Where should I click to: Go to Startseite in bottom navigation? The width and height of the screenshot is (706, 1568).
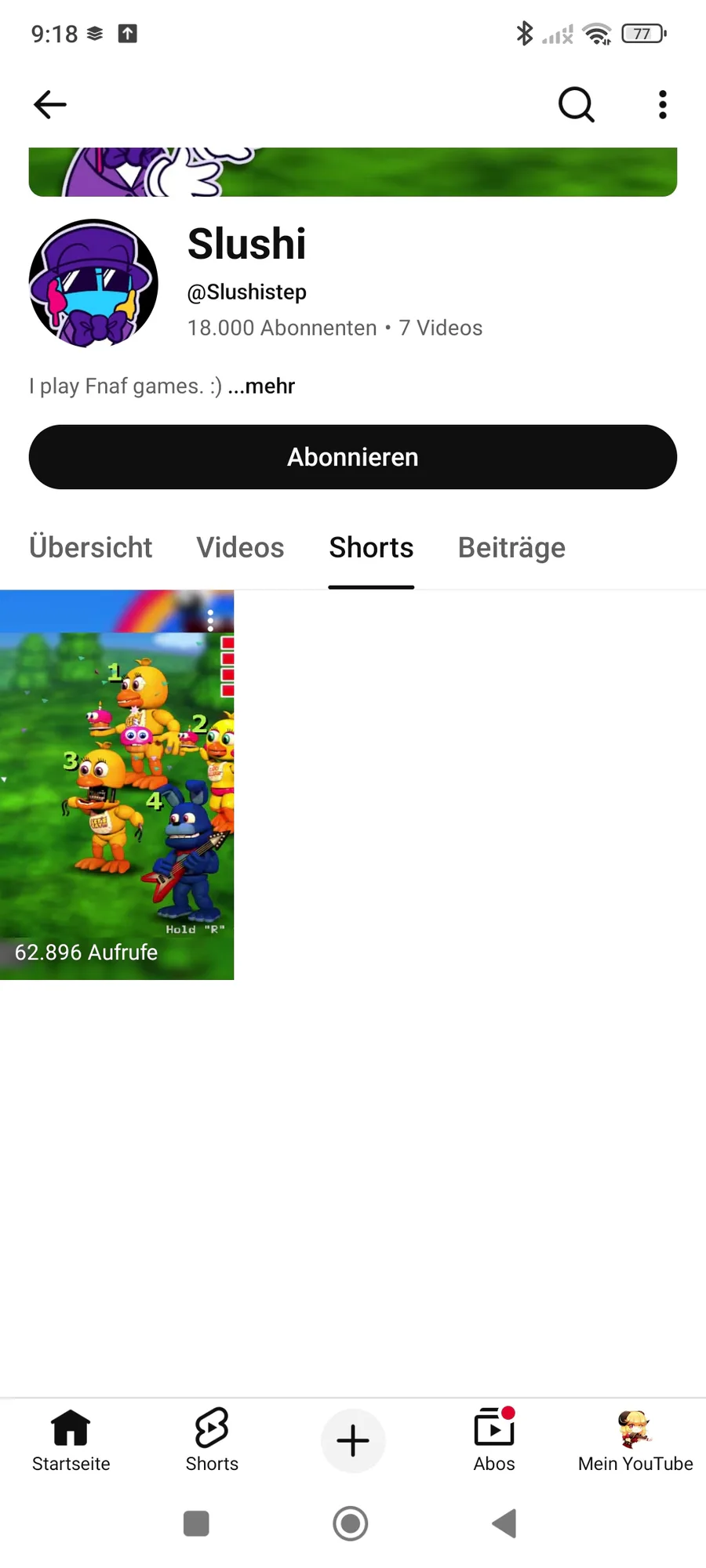click(x=71, y=1439)
